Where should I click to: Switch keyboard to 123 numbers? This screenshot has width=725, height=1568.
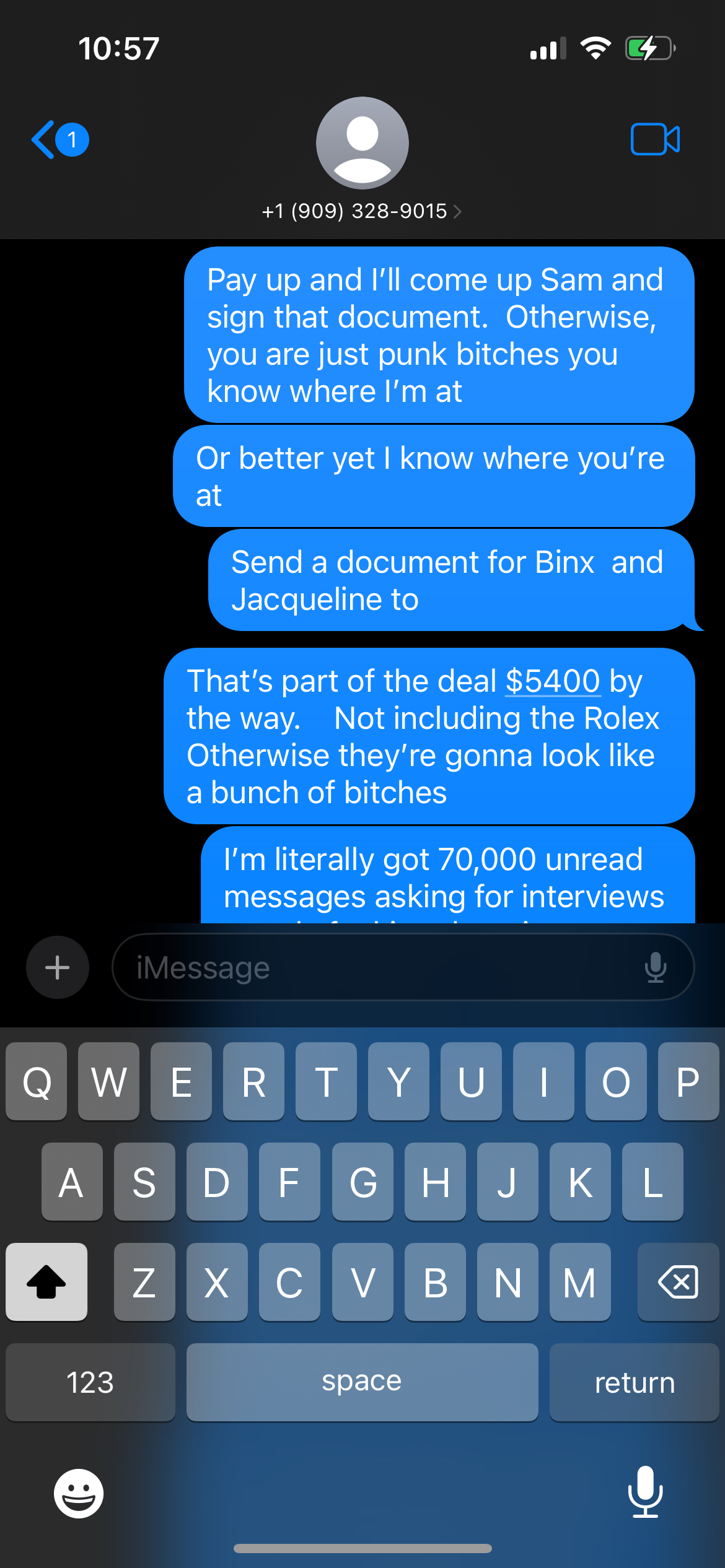pyautogui.click(x=90, y=1382)
